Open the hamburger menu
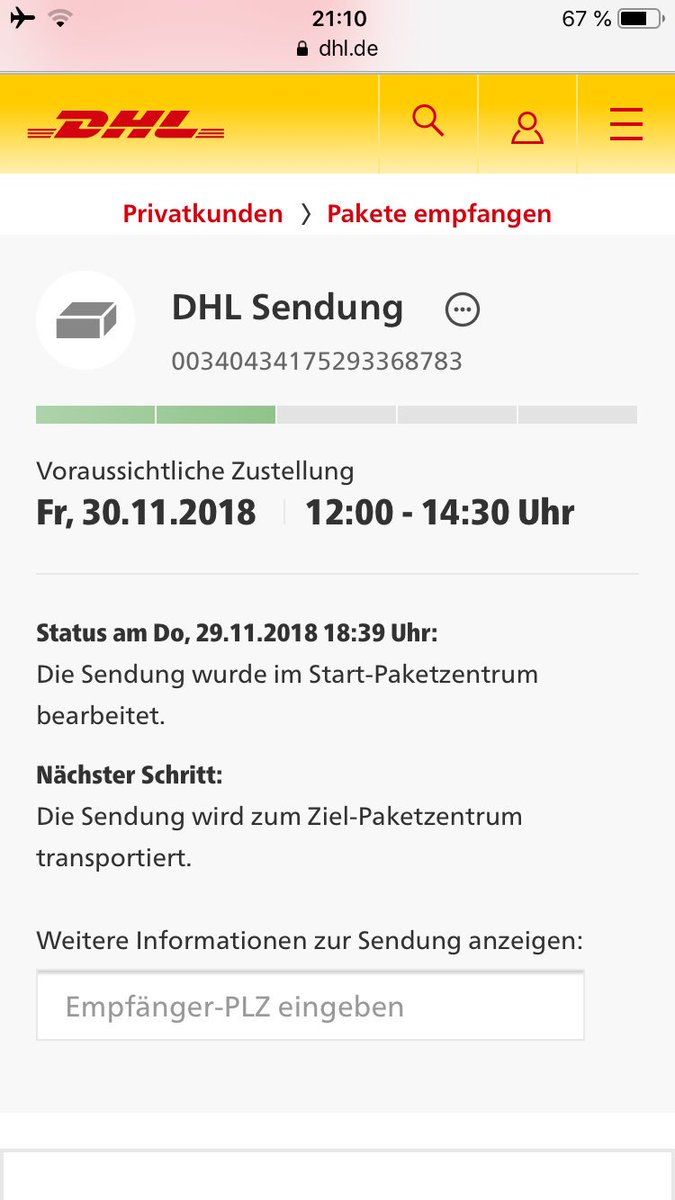 [626, 125]
